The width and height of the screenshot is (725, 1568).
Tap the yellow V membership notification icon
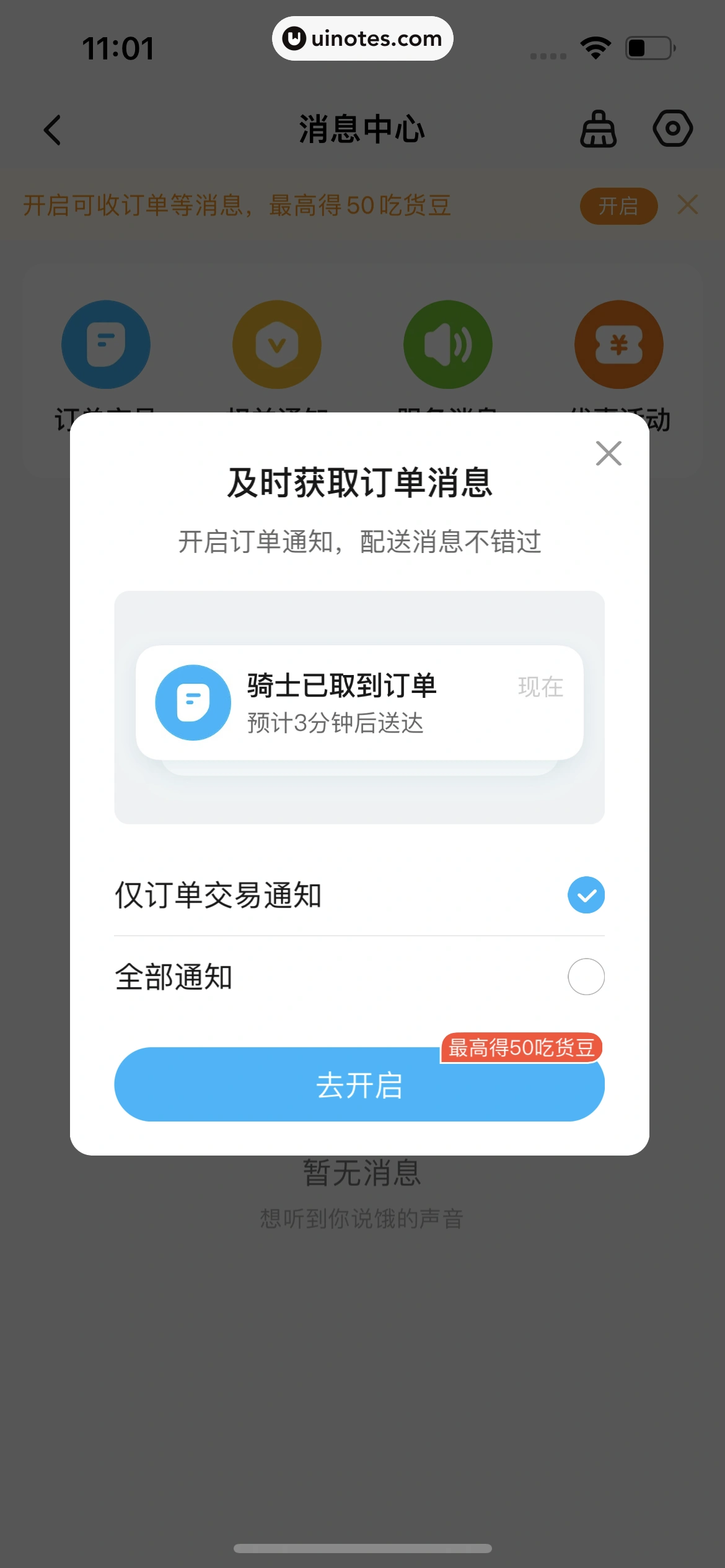(x=277, y=344)
